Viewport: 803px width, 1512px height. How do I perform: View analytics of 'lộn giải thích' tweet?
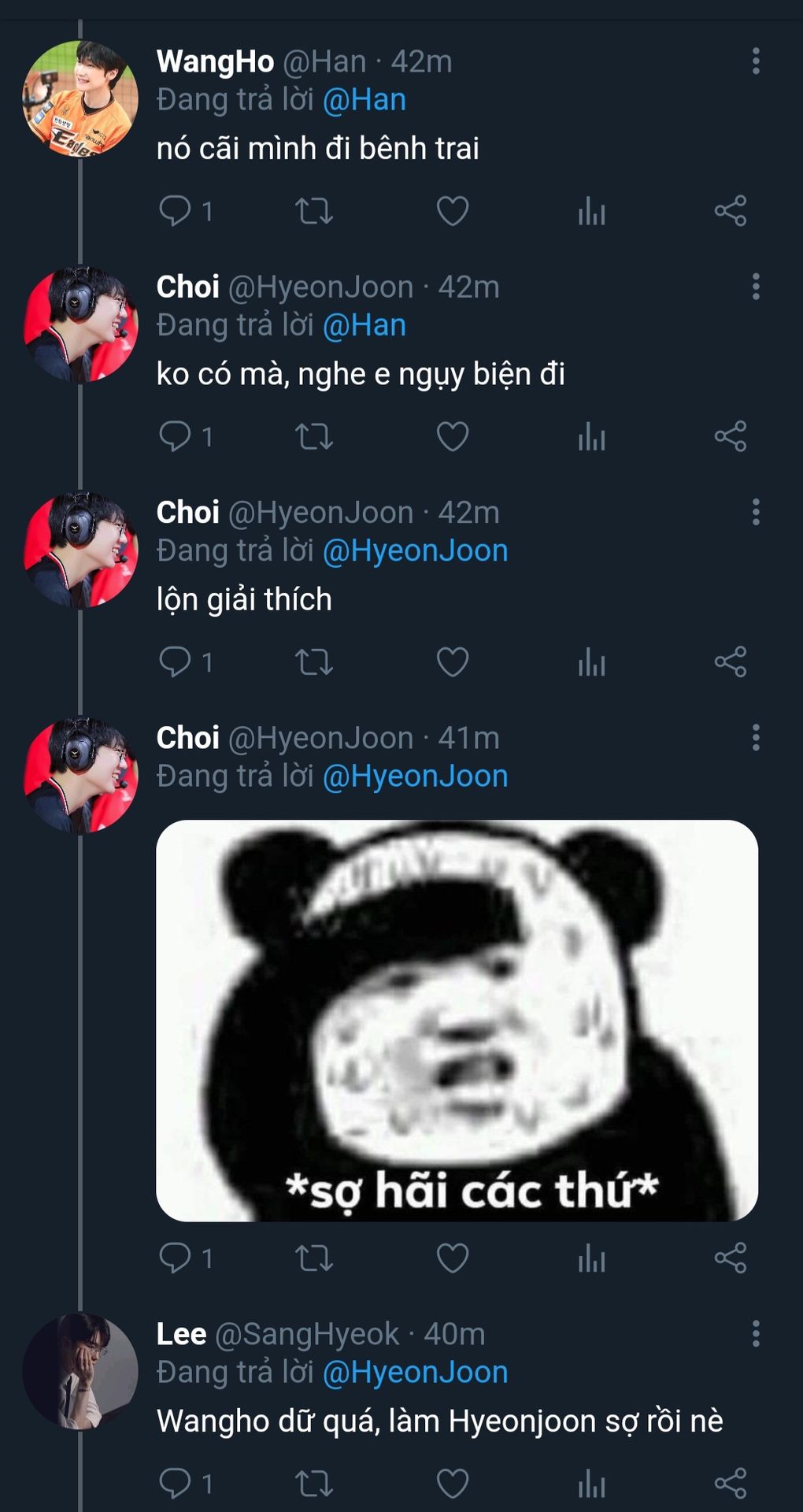coord(591,661)
